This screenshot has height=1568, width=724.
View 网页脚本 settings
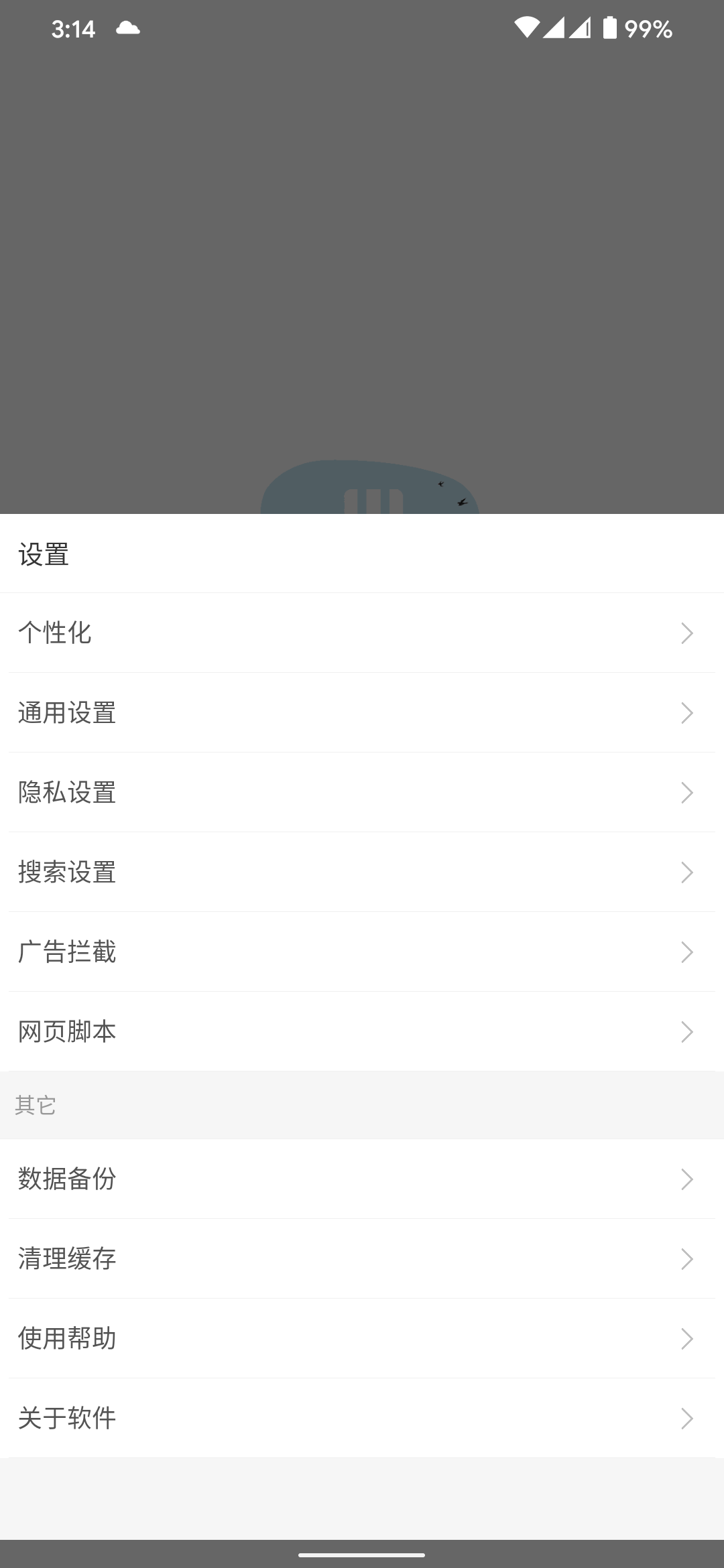click(362, 1031)
